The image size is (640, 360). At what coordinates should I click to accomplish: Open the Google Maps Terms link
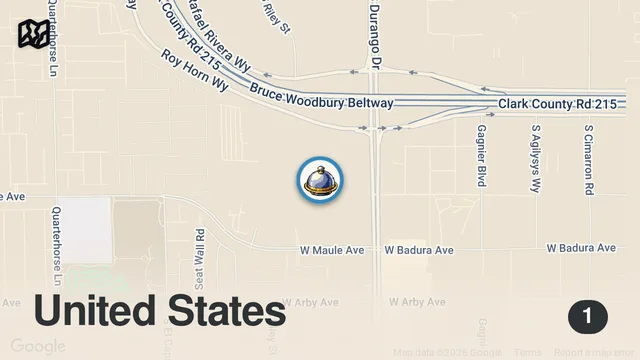coord(527,352)
